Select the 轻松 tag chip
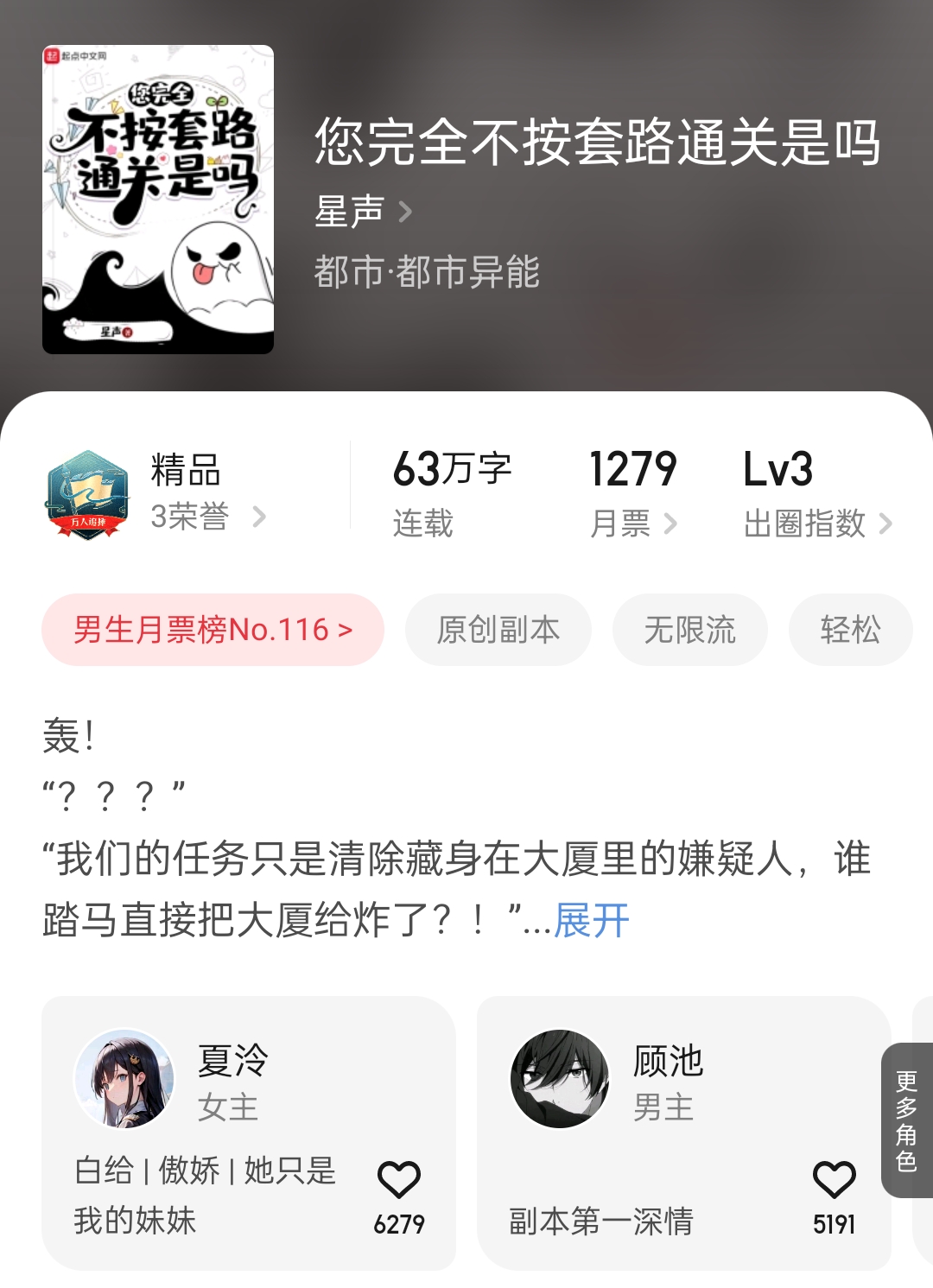 pyautogui.click(x=850, y=630)
